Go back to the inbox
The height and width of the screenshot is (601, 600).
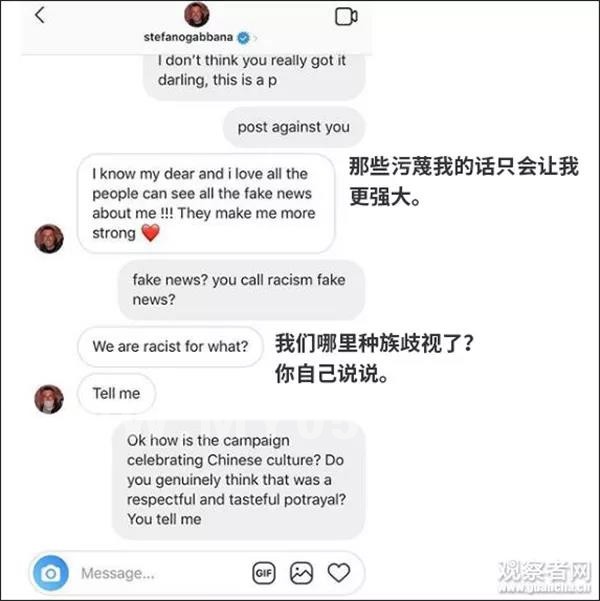(x=40, y=16)
